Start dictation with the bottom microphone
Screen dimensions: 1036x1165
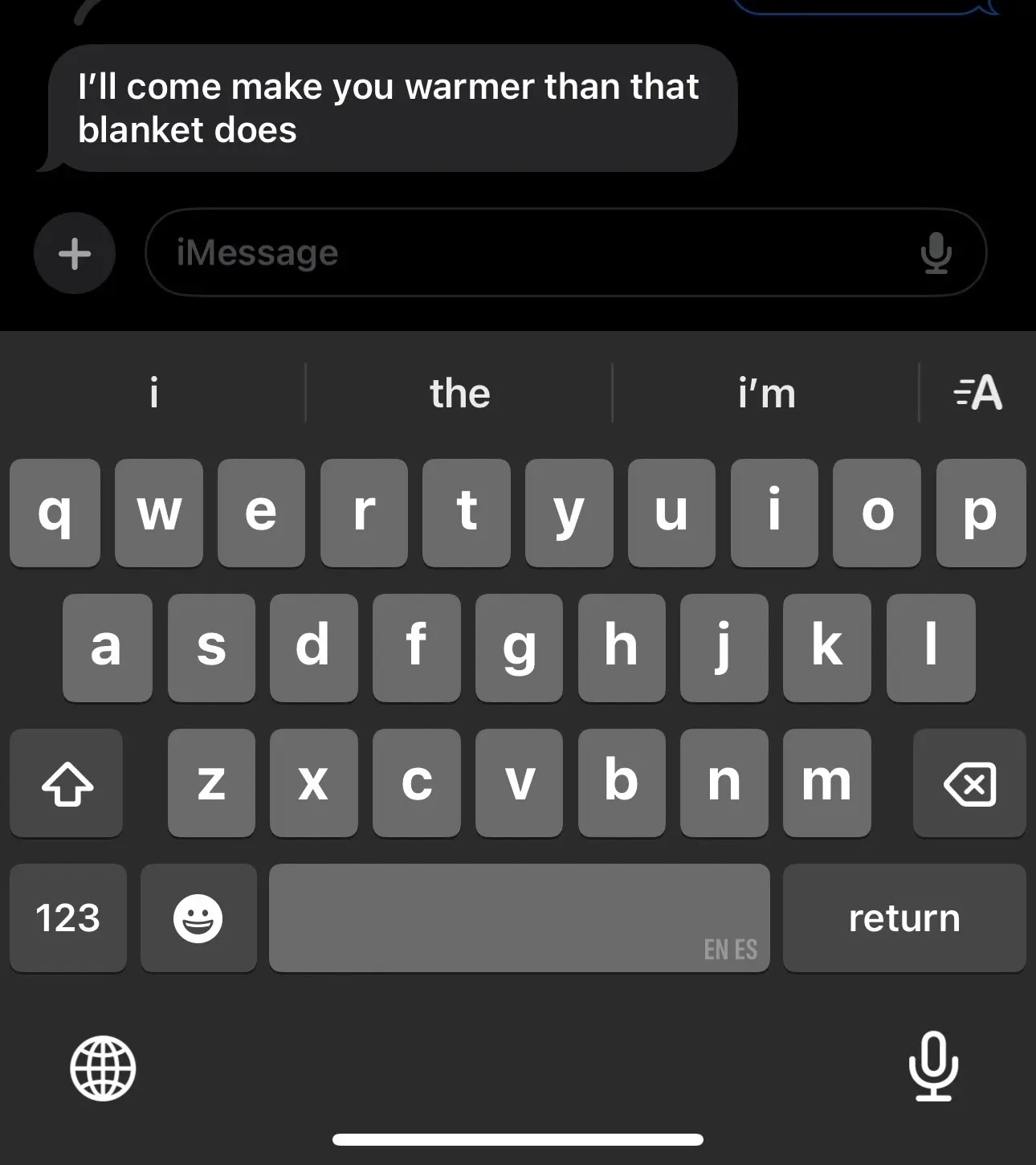click(933, 1066)
